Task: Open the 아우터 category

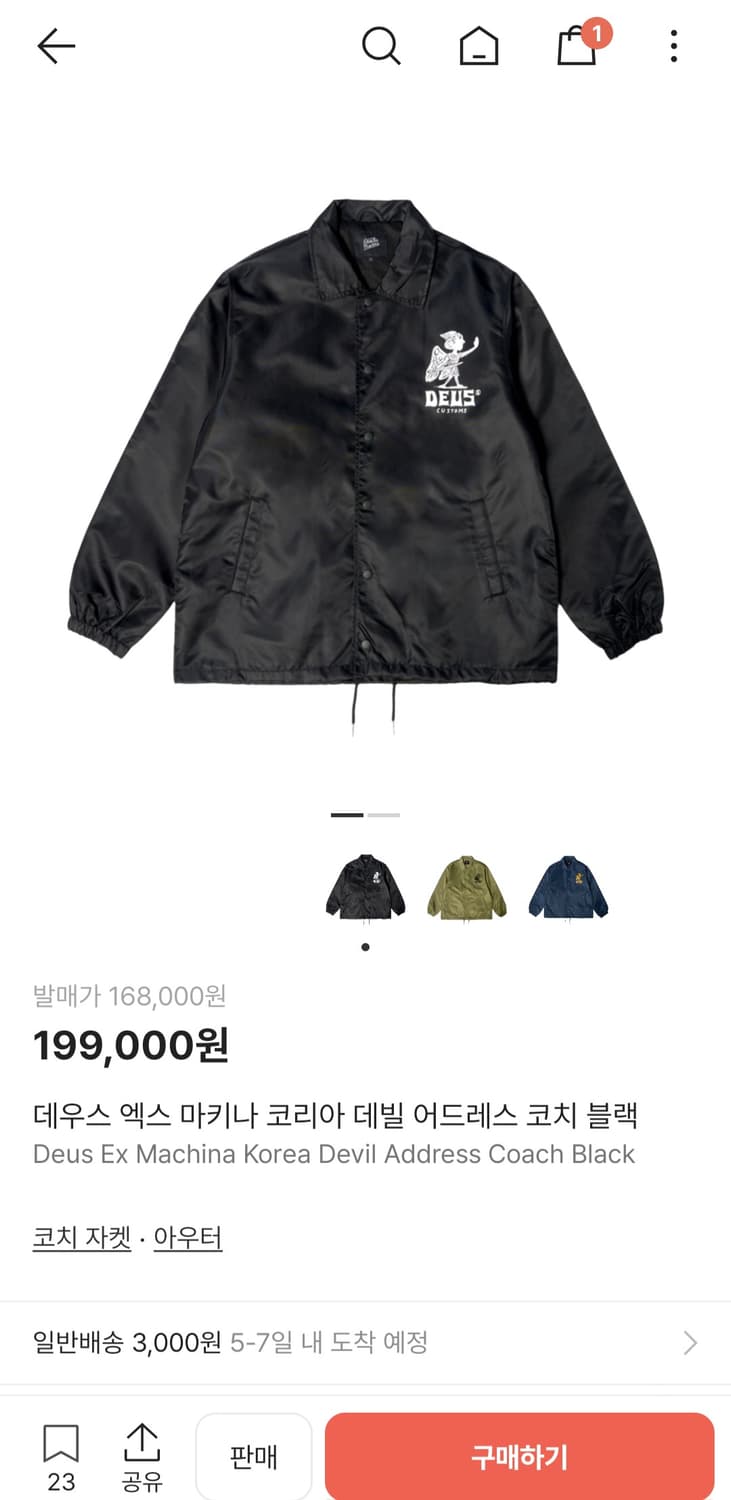Action: [x=188, y=1238]
